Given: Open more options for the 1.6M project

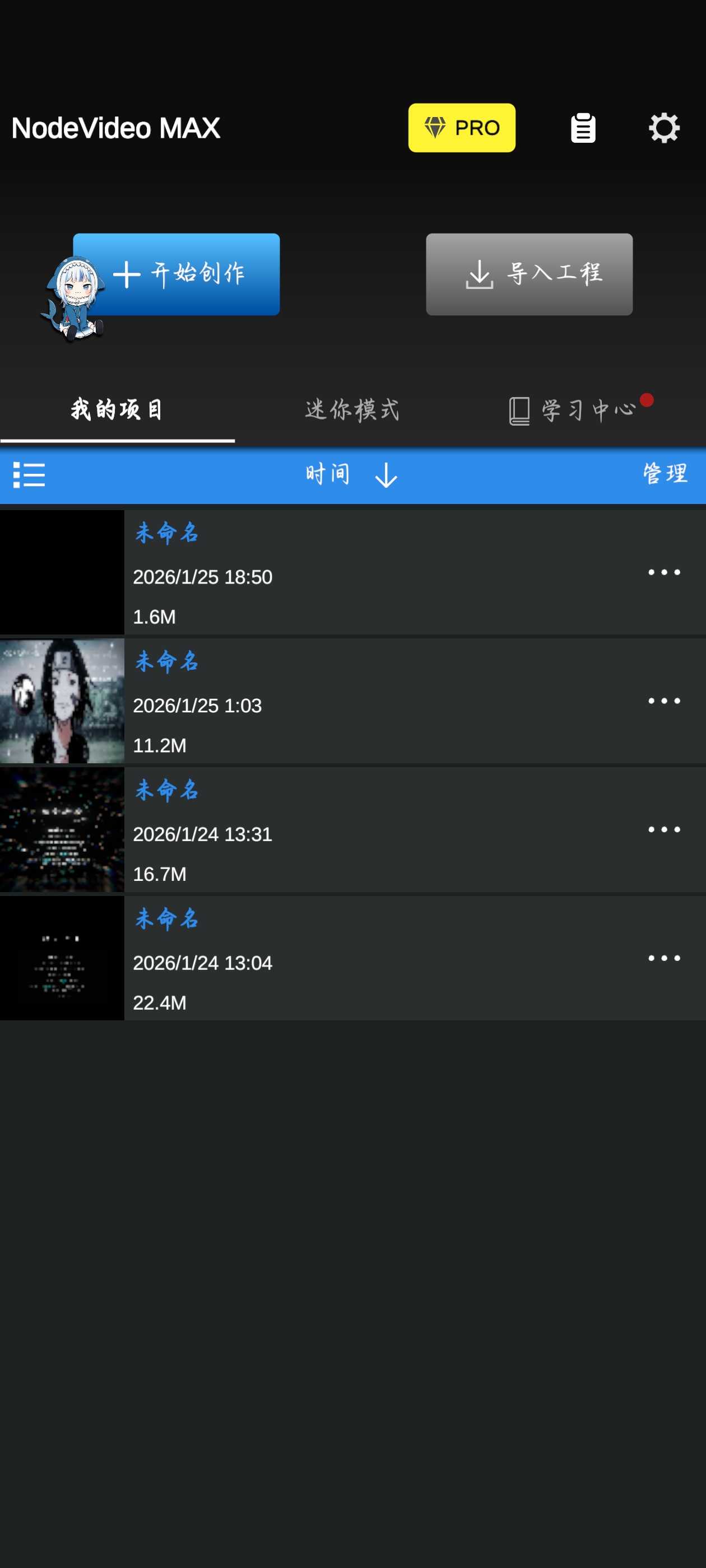Looking at the screenshot, I should [664, 572].
